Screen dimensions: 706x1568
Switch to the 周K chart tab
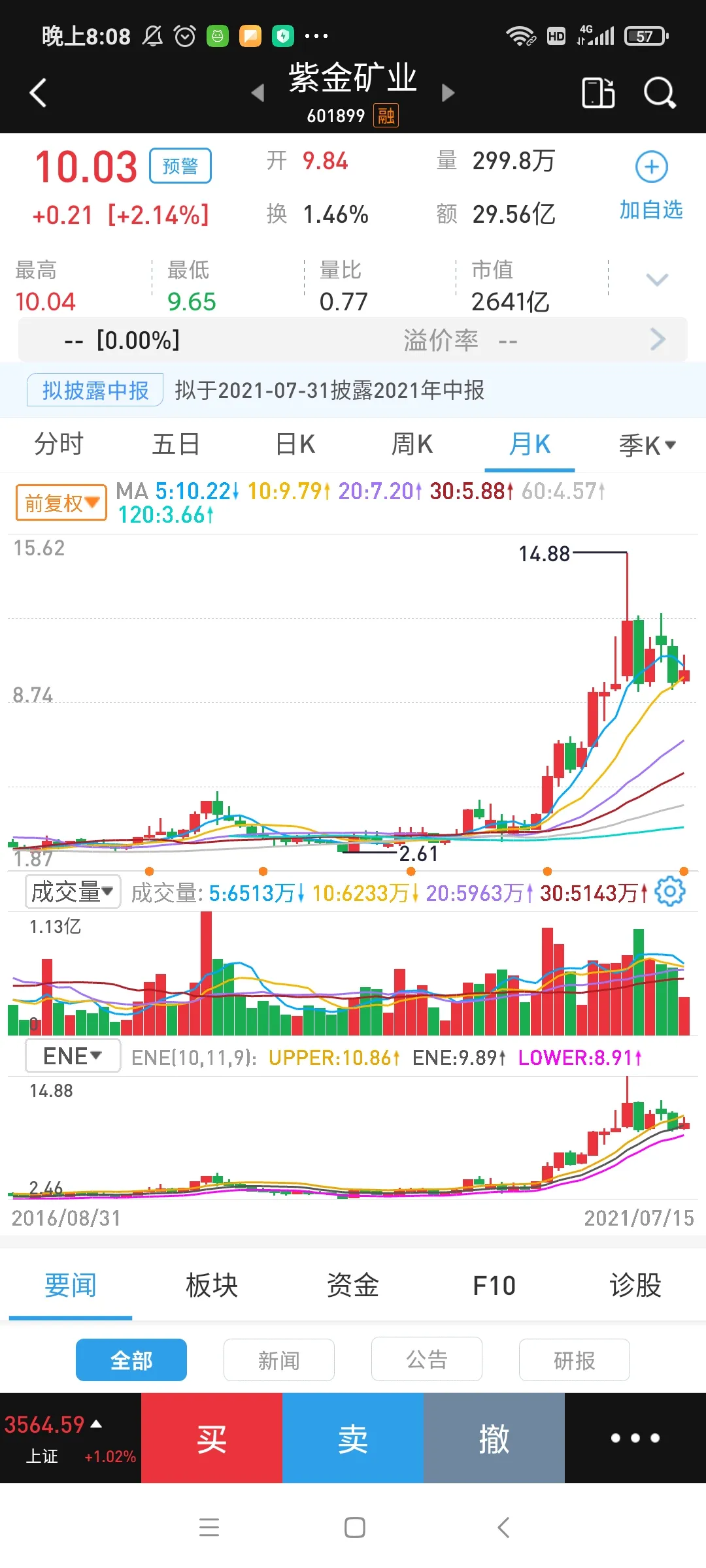412,444
